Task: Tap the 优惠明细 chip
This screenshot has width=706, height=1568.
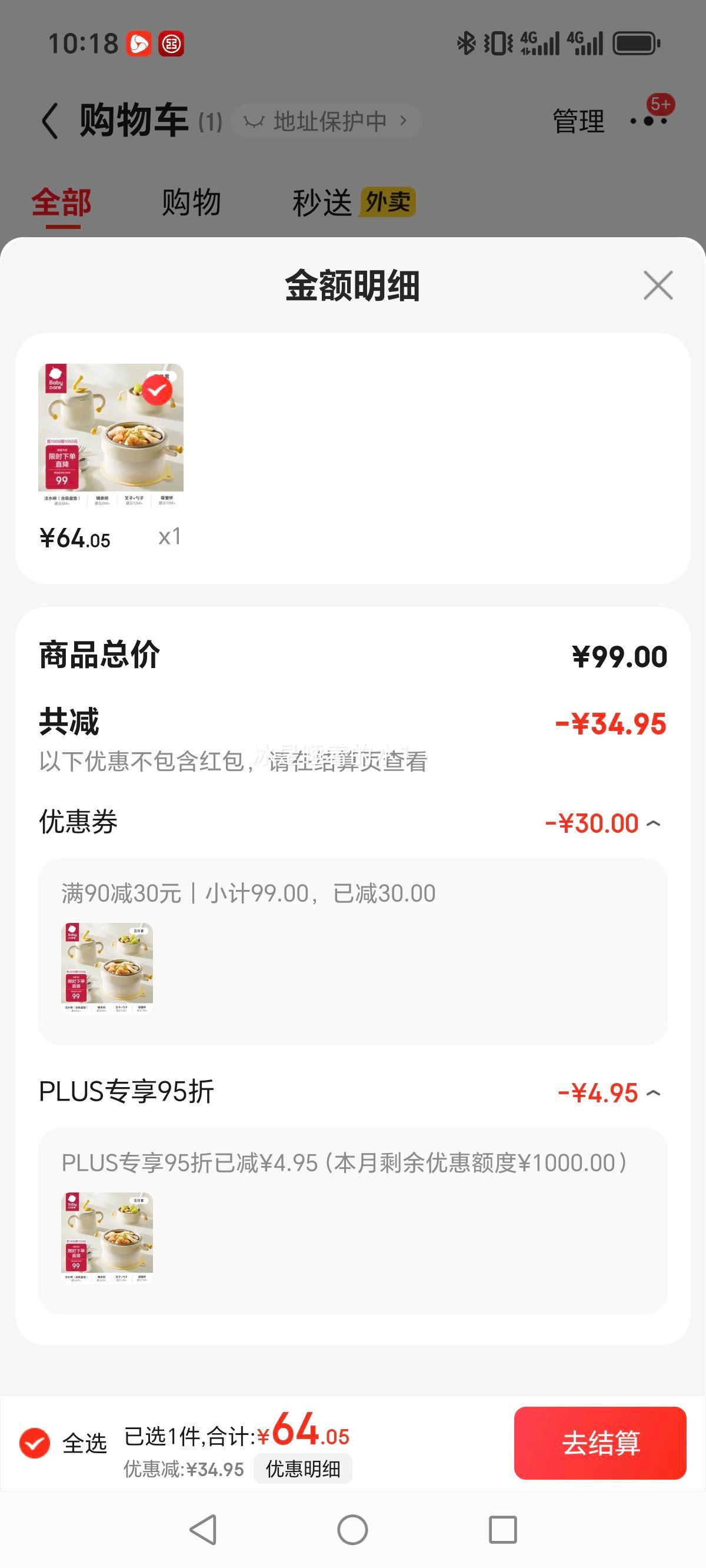Action: [302, 1469]
